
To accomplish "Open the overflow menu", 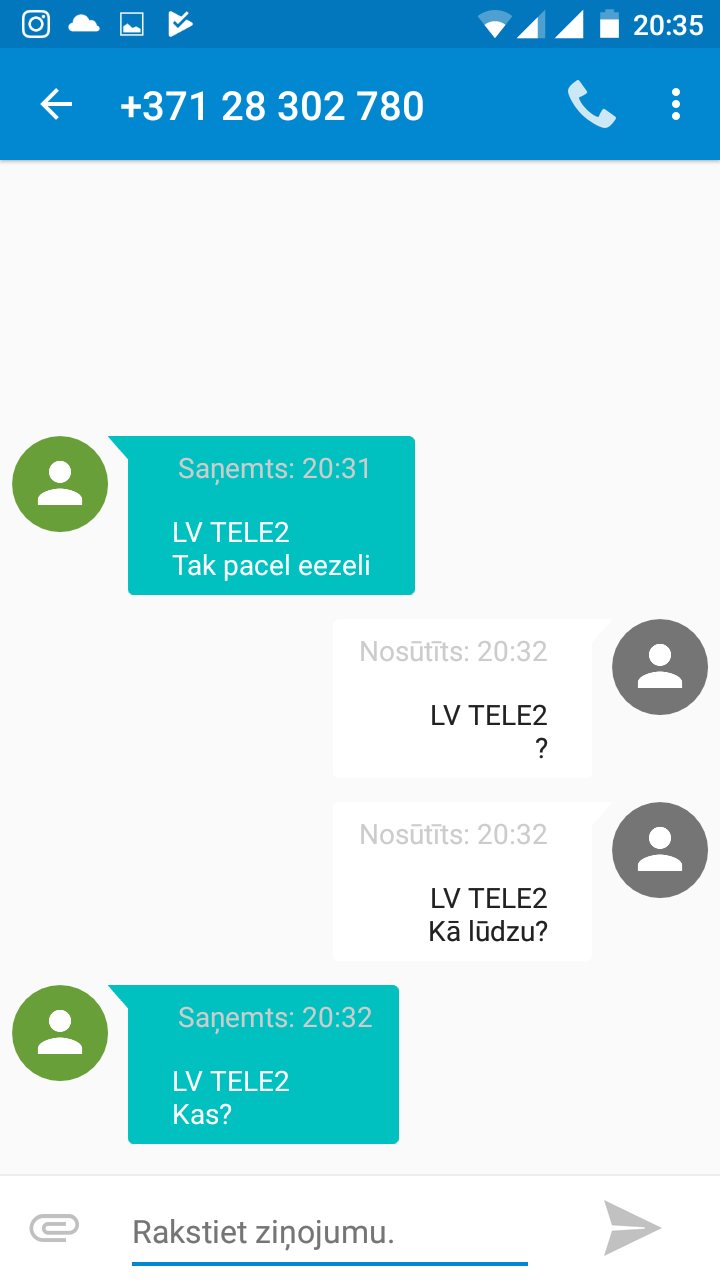I will click(676, 105).
